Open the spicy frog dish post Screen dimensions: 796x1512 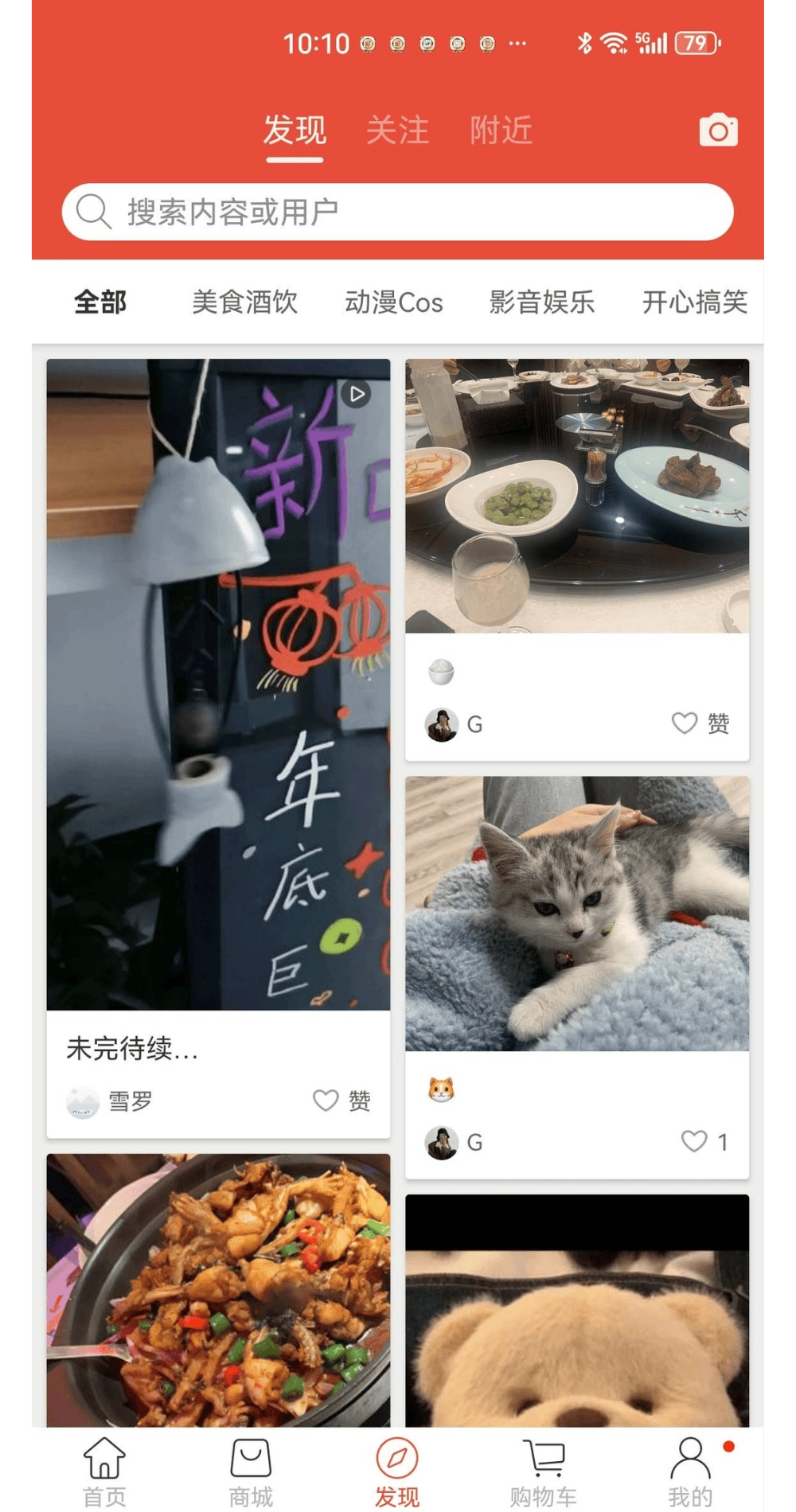coord(218,1289)
